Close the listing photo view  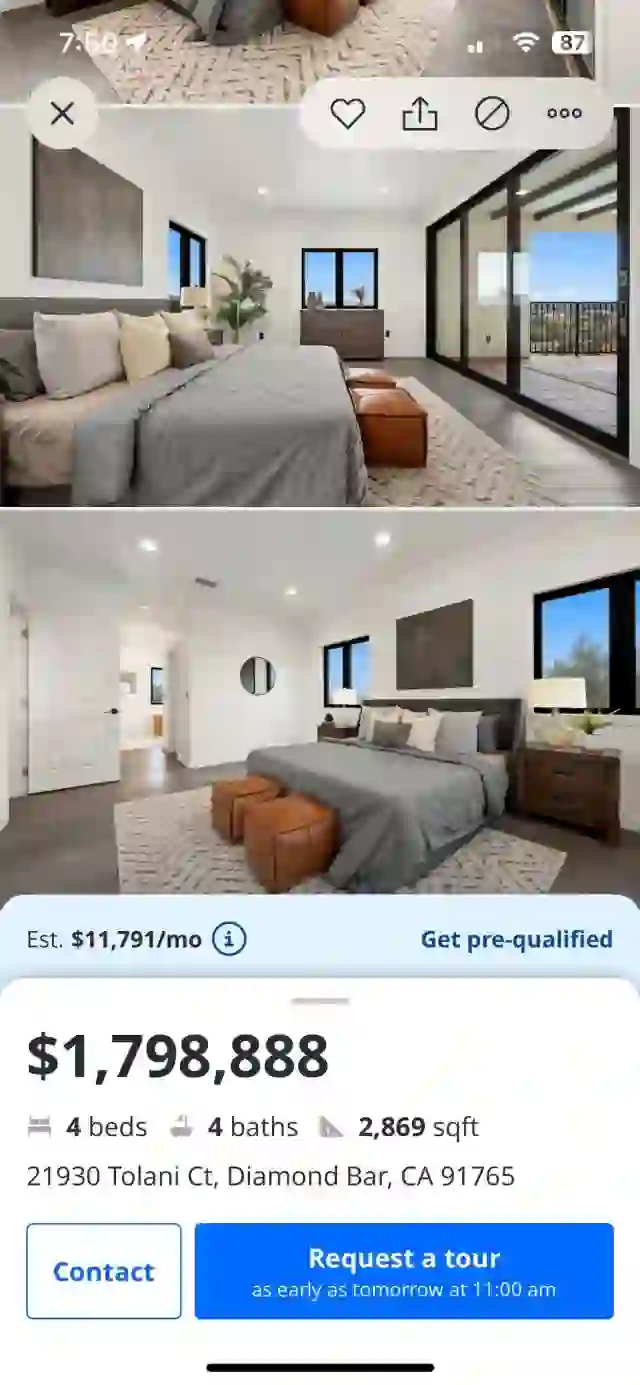coord(62,114)
